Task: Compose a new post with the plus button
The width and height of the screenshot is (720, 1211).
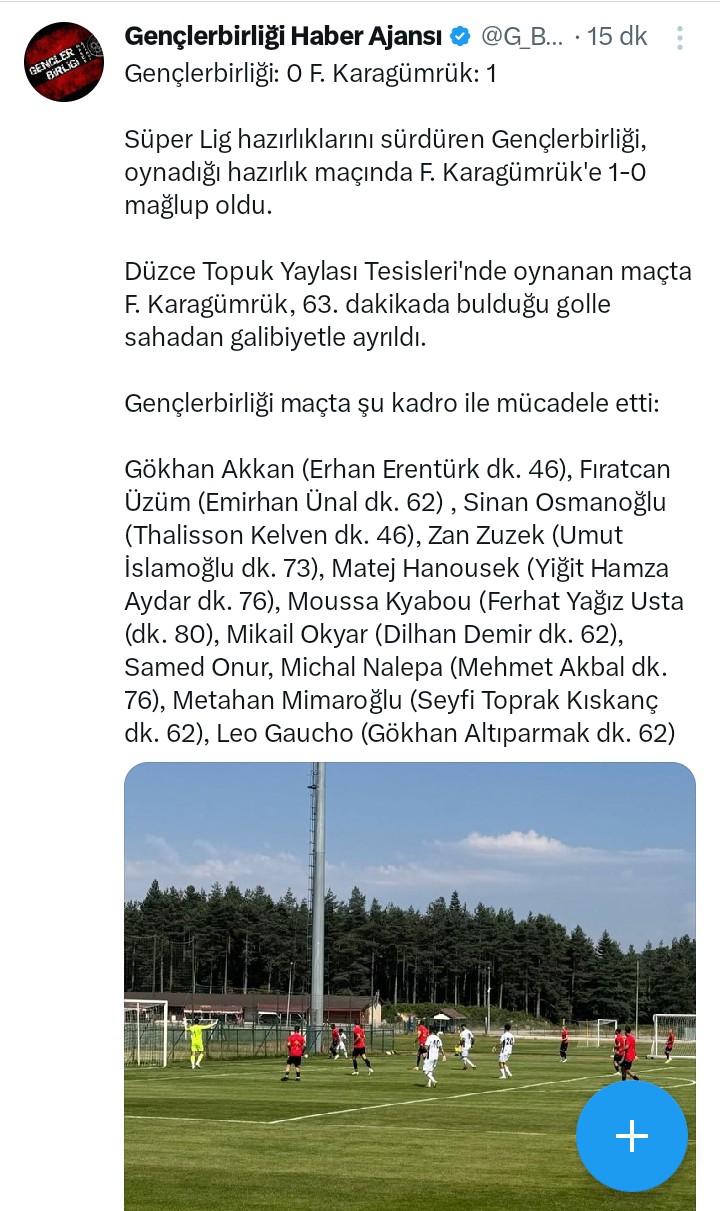Action: tap(632, 1135)
